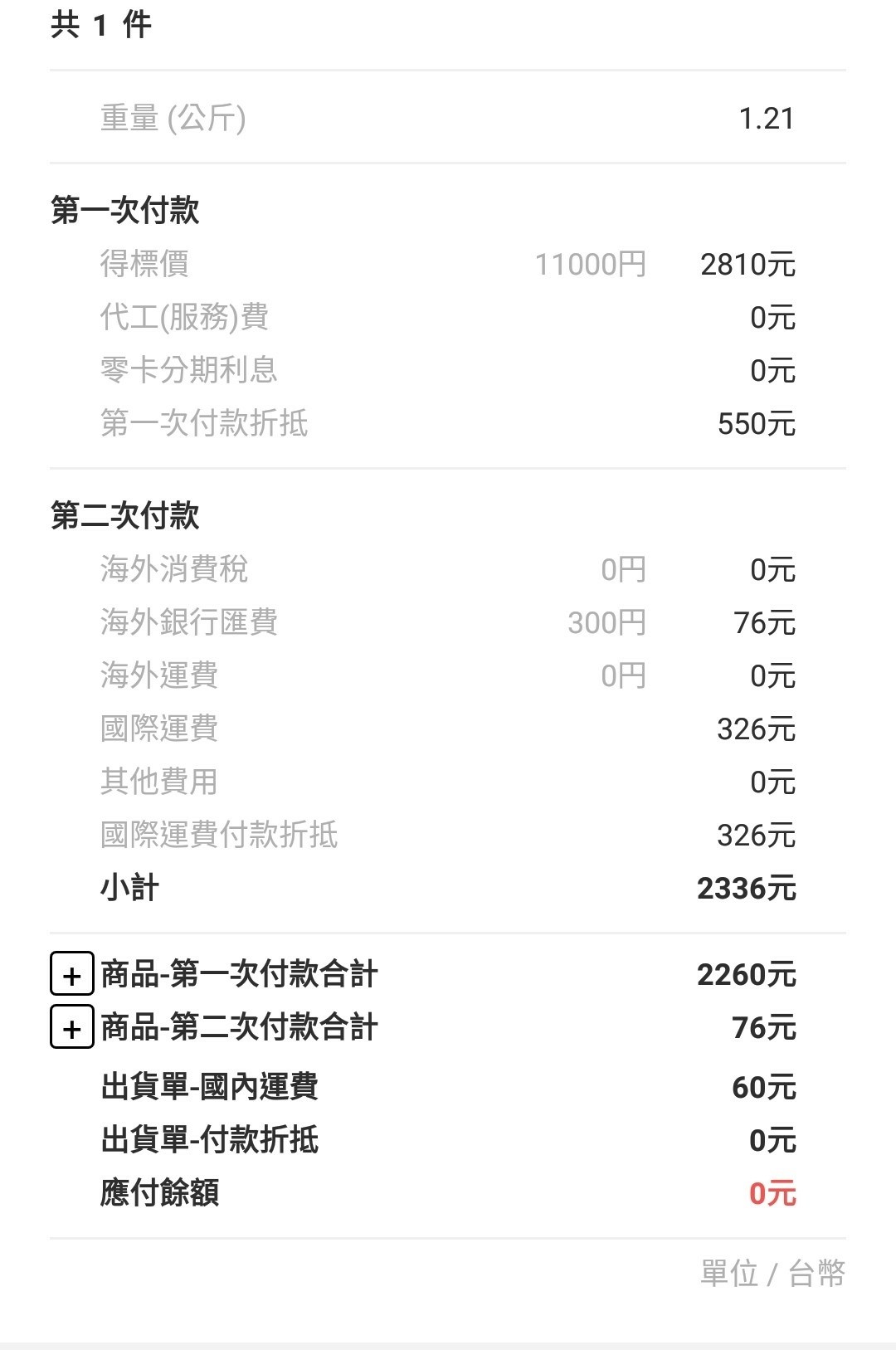Click the 11000円 bid amount

pos(591,263)
